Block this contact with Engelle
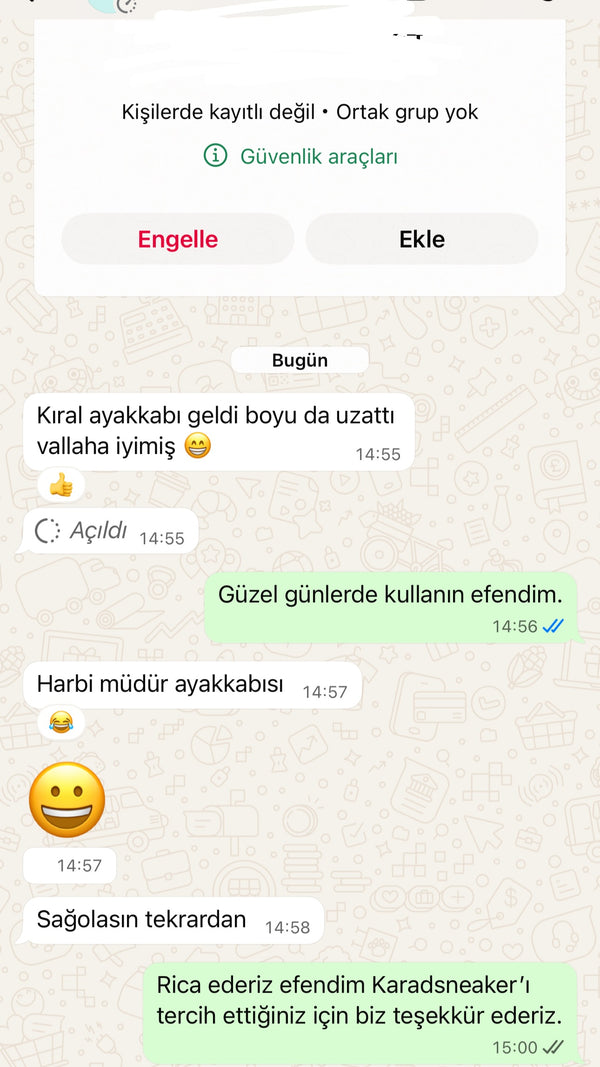This screenshot has width=600, height=1067. tap(178, 239)
